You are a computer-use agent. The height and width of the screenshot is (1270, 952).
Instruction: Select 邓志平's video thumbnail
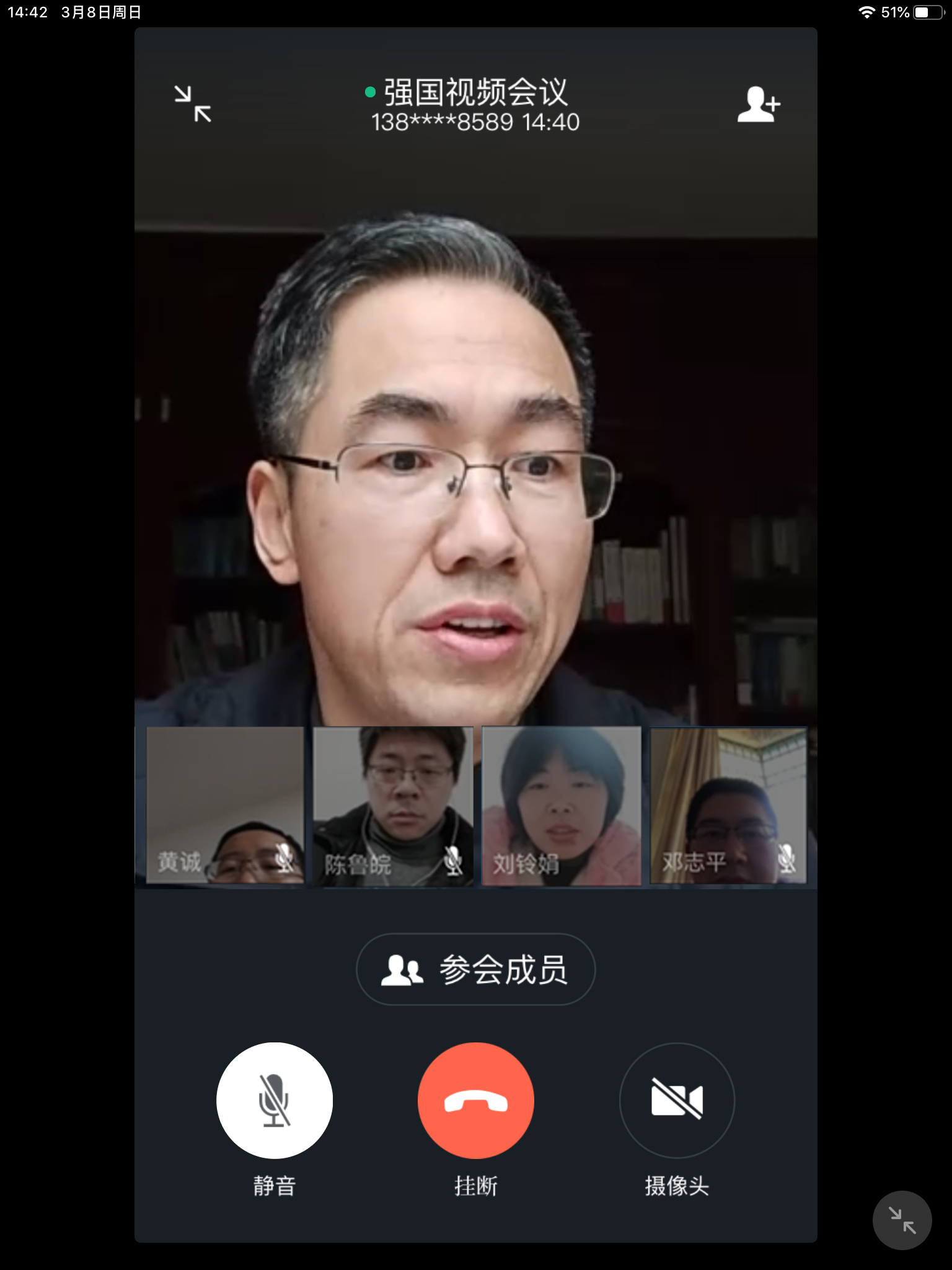pos(729,806)
